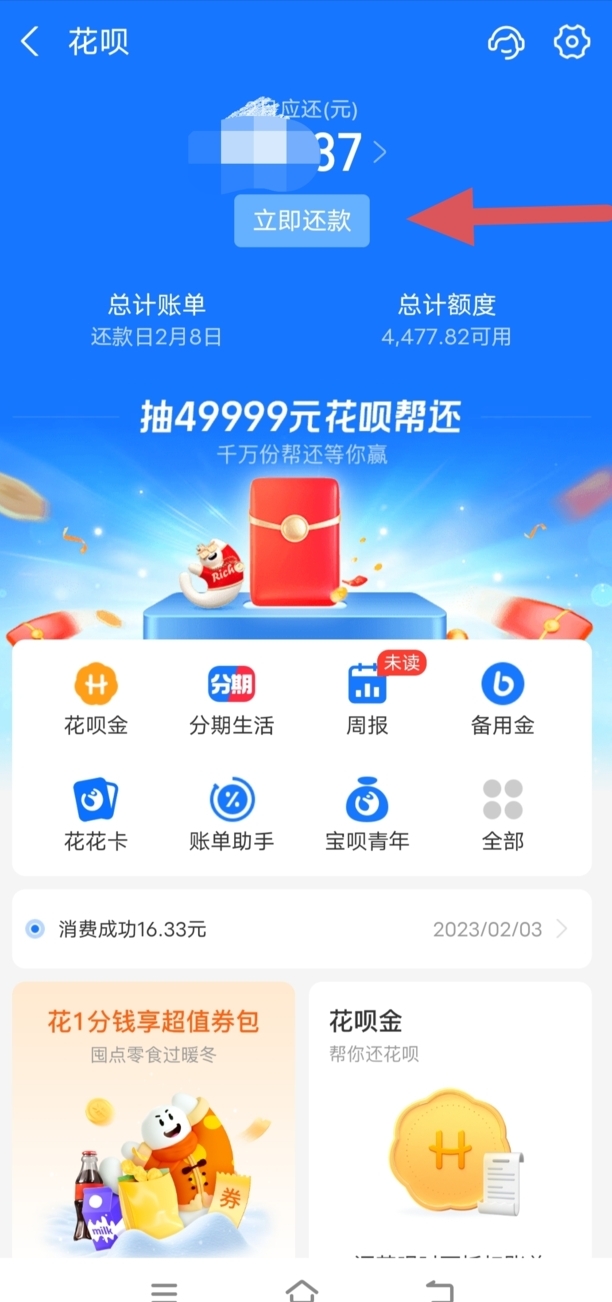Open 宝呗青年
Viewport: 612px width, 1302px height.
pos(367,815)
